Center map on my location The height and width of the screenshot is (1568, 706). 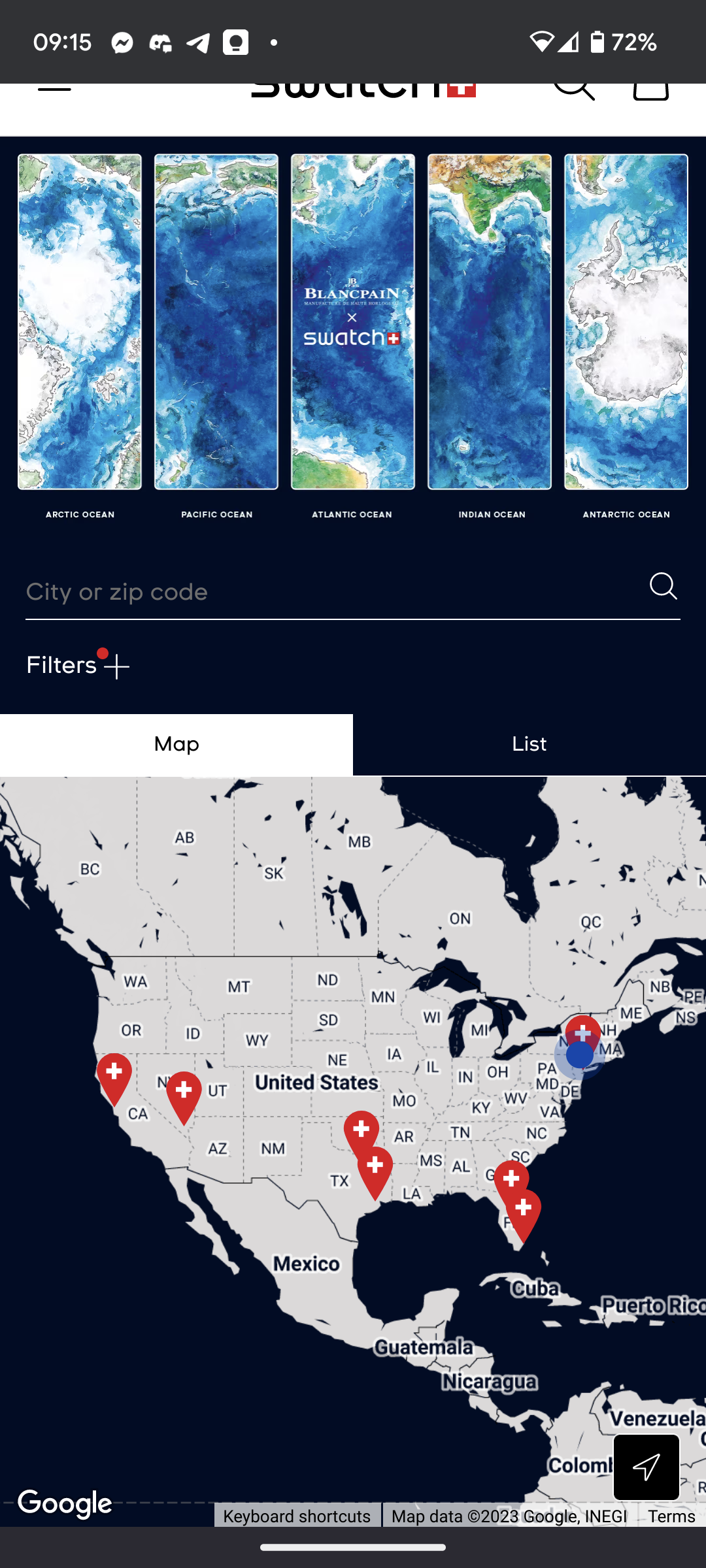tap(646, 1467)
